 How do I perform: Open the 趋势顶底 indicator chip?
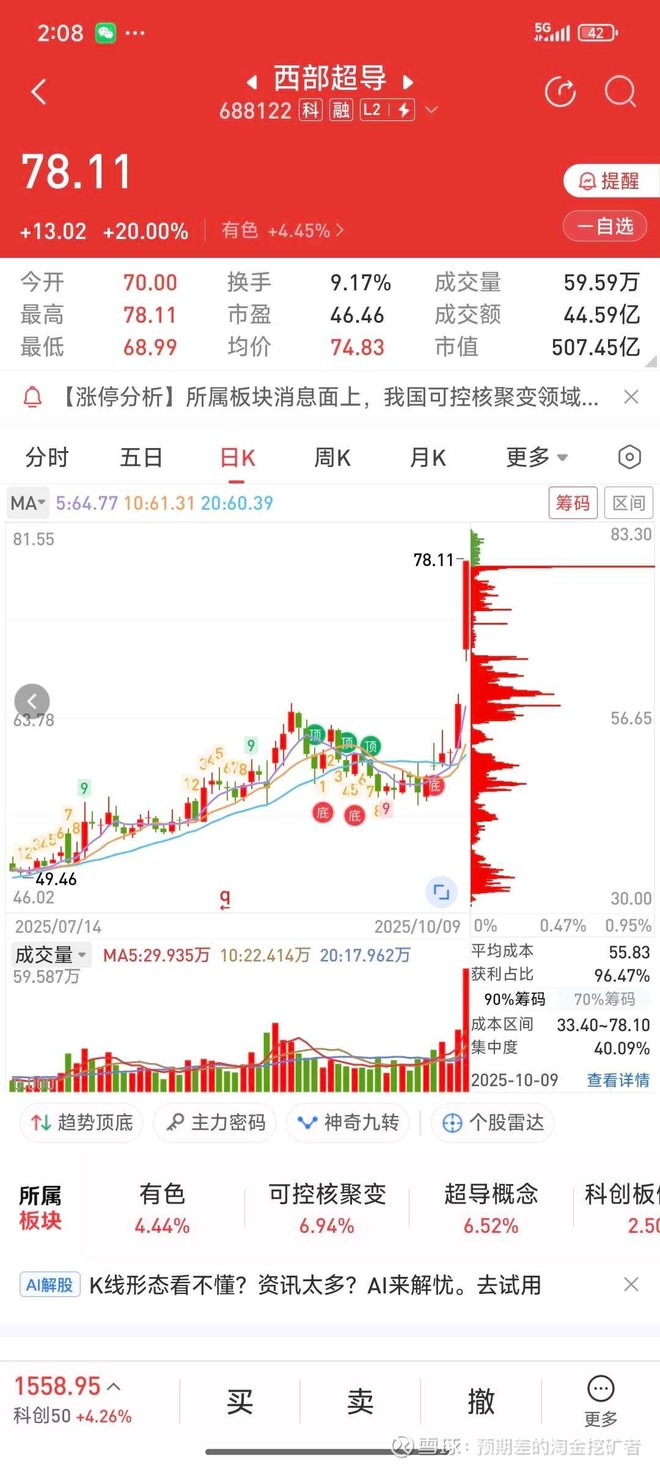[82, 1123]
